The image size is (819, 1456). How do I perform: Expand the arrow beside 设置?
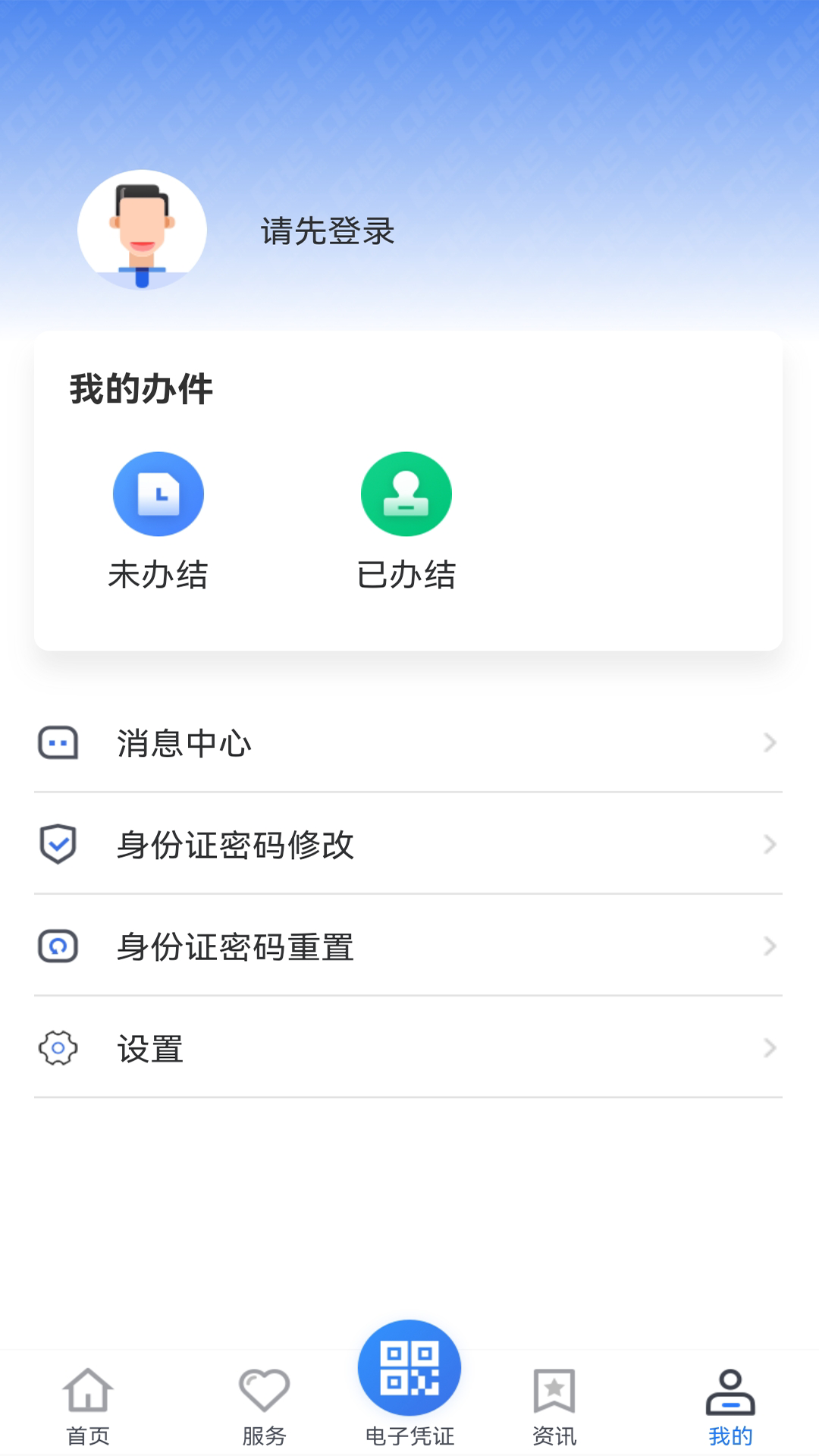771,1049
